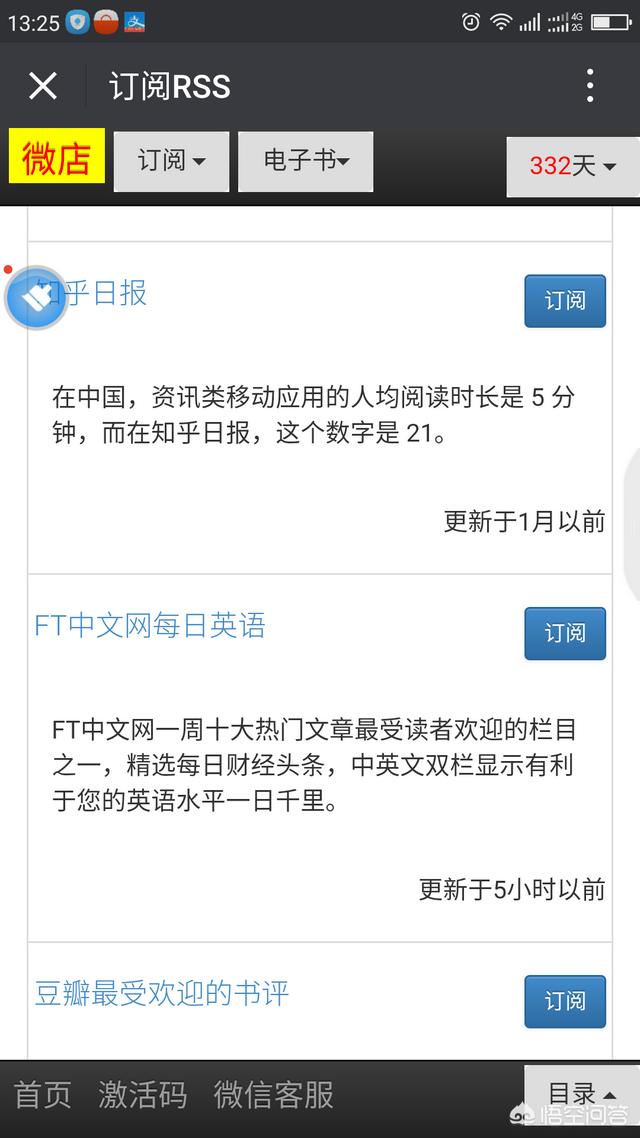Go to 首页 in the bottom bar
Screen dimensions: 640x1138
tap(43, 1094)
